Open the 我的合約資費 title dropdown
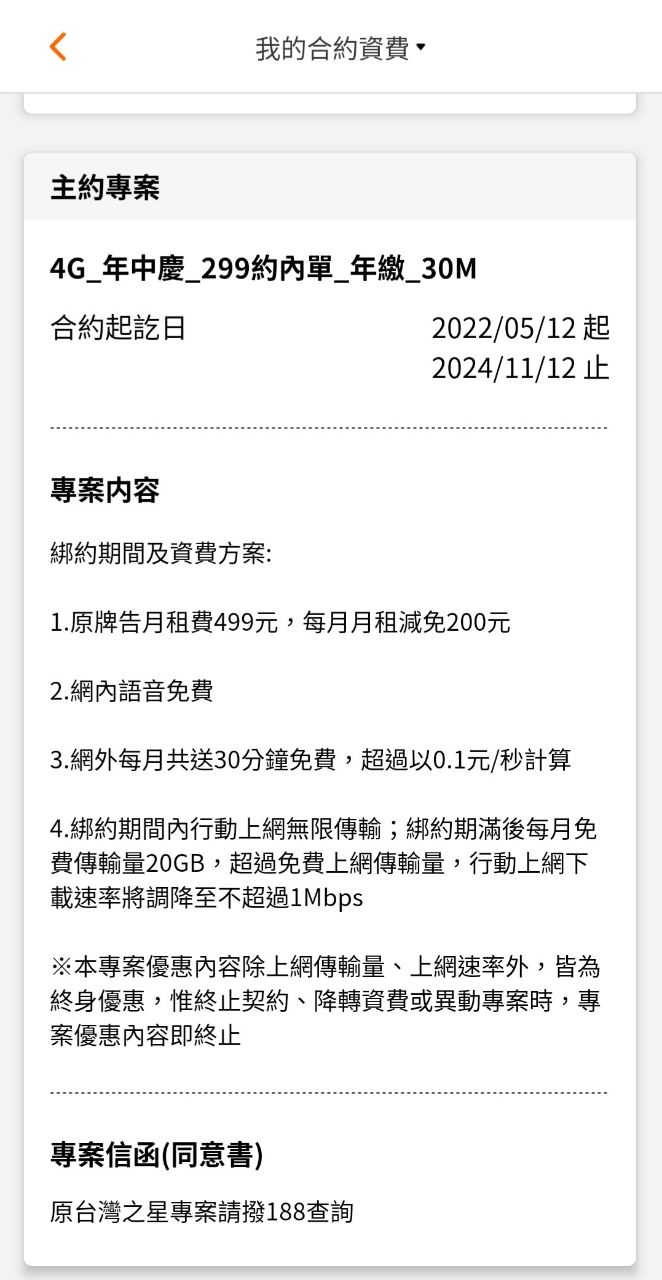 pyautogui.click(x=340, y=48)
